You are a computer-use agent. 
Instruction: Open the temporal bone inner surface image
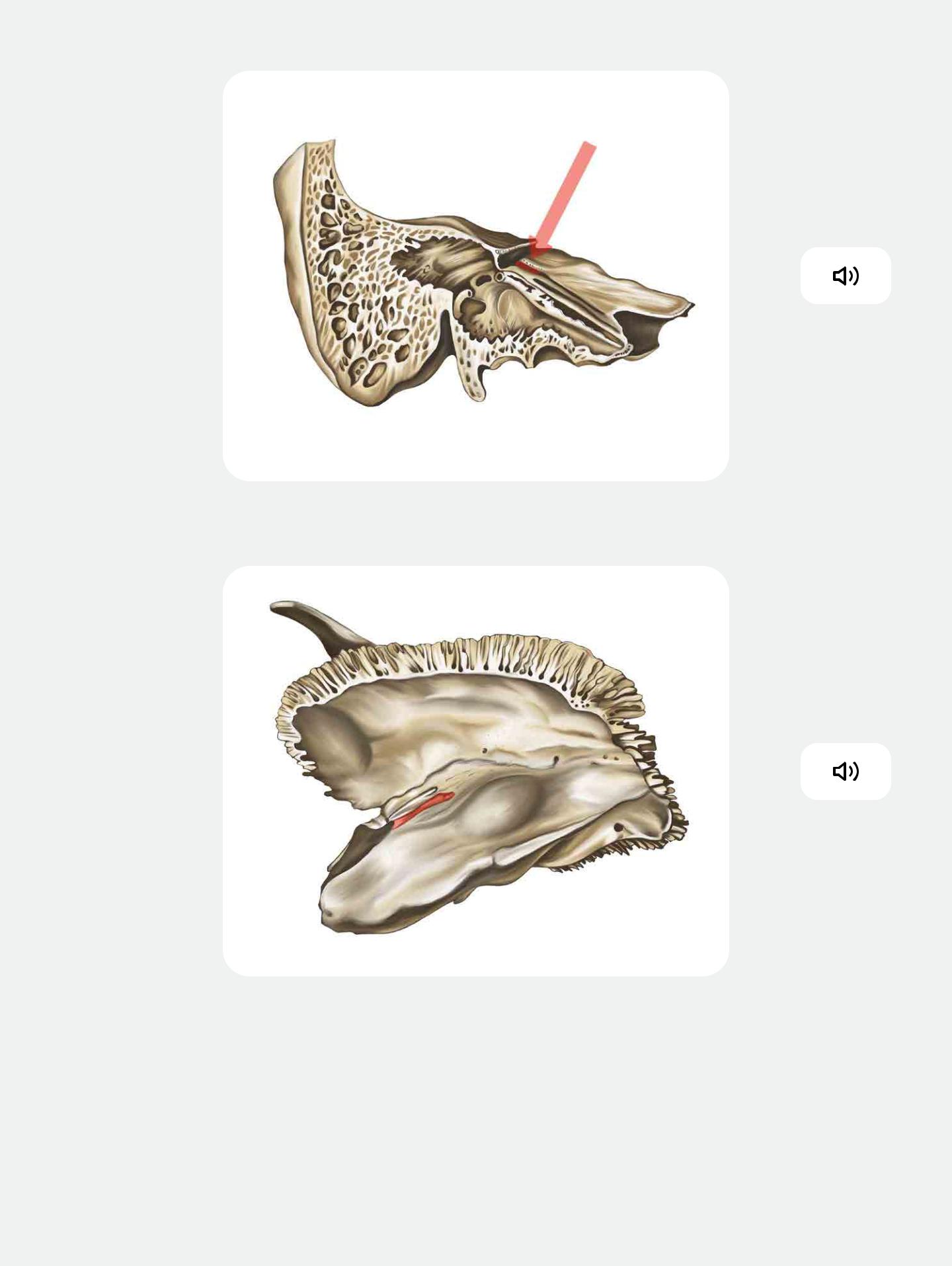click(x=475, y=771)
